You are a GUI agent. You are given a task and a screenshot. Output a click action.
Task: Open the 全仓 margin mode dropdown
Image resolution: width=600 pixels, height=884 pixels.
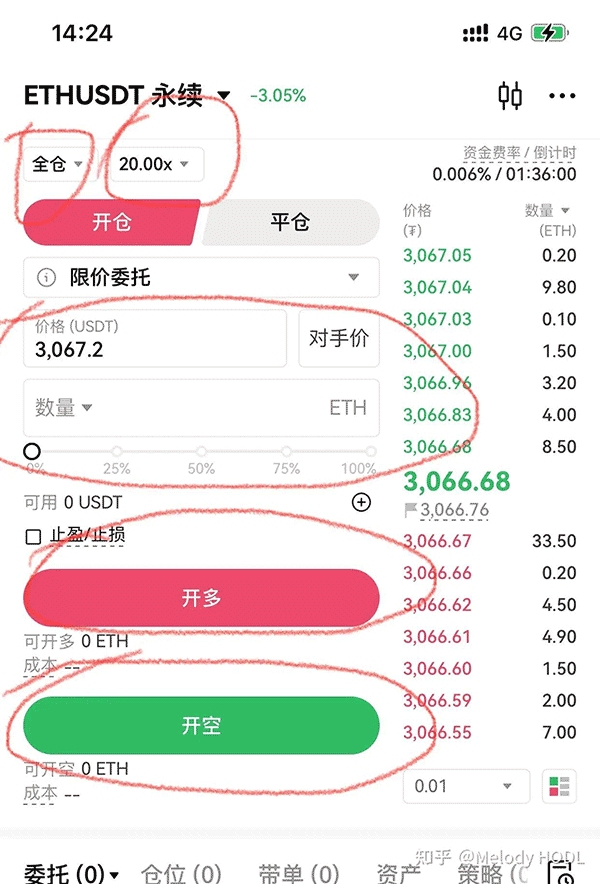click(x=58, y=164)
